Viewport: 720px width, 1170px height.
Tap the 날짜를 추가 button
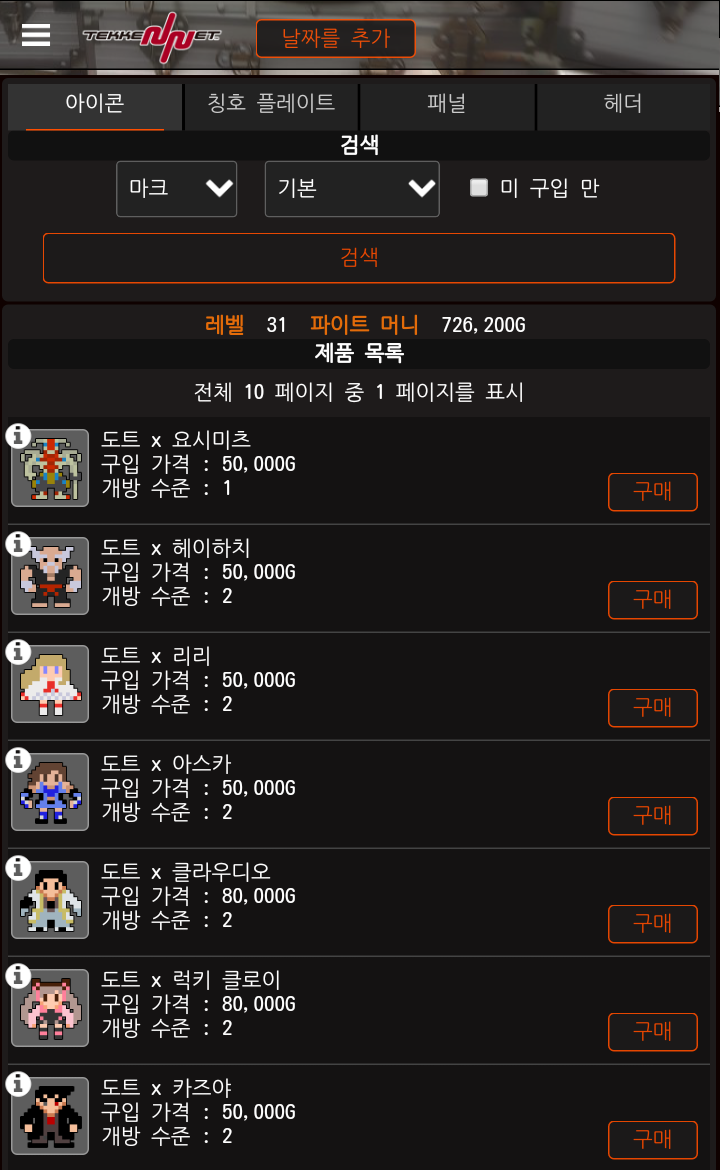pos(335,39)
